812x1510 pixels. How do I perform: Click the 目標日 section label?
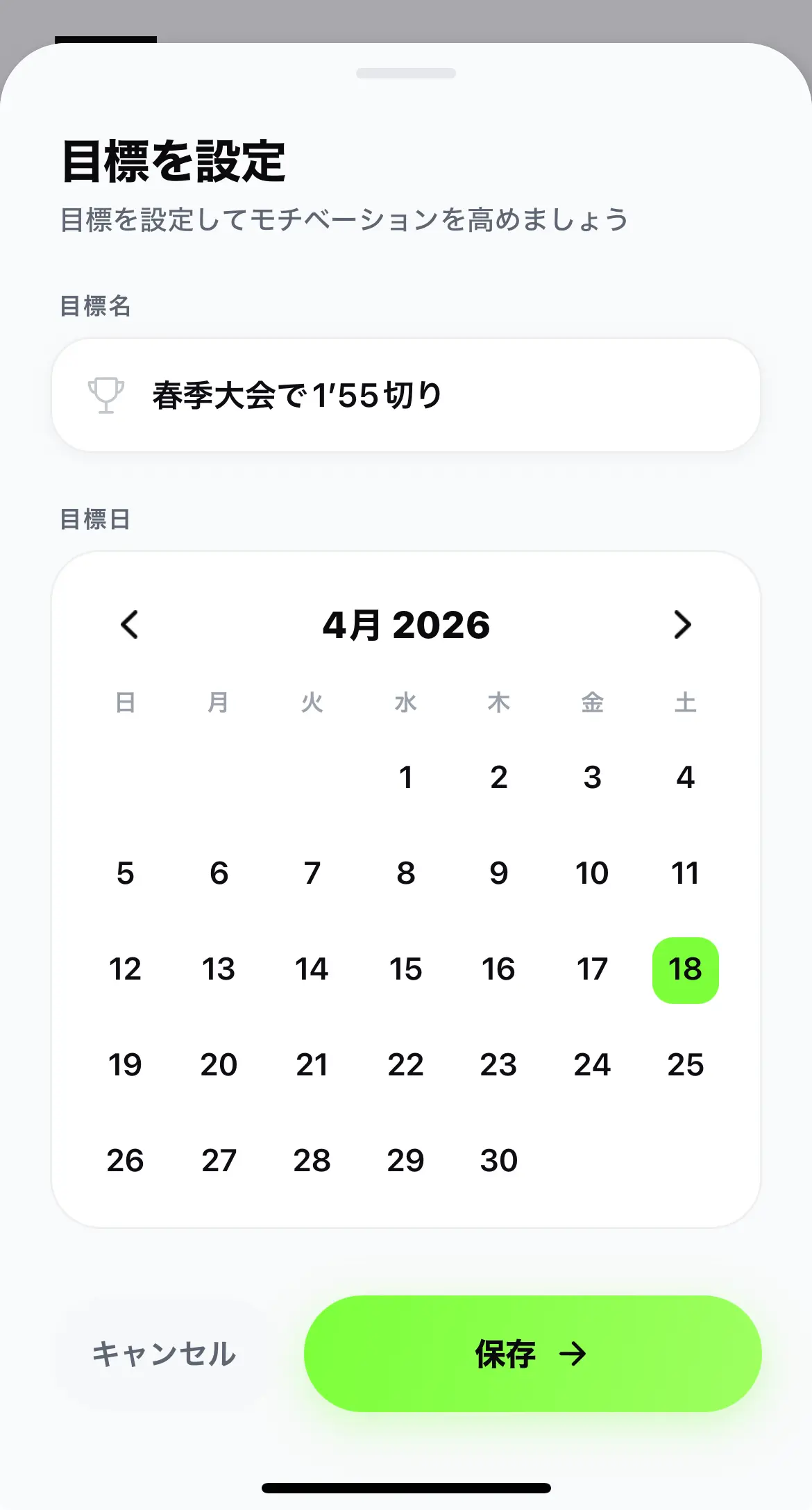coord(96,518)
